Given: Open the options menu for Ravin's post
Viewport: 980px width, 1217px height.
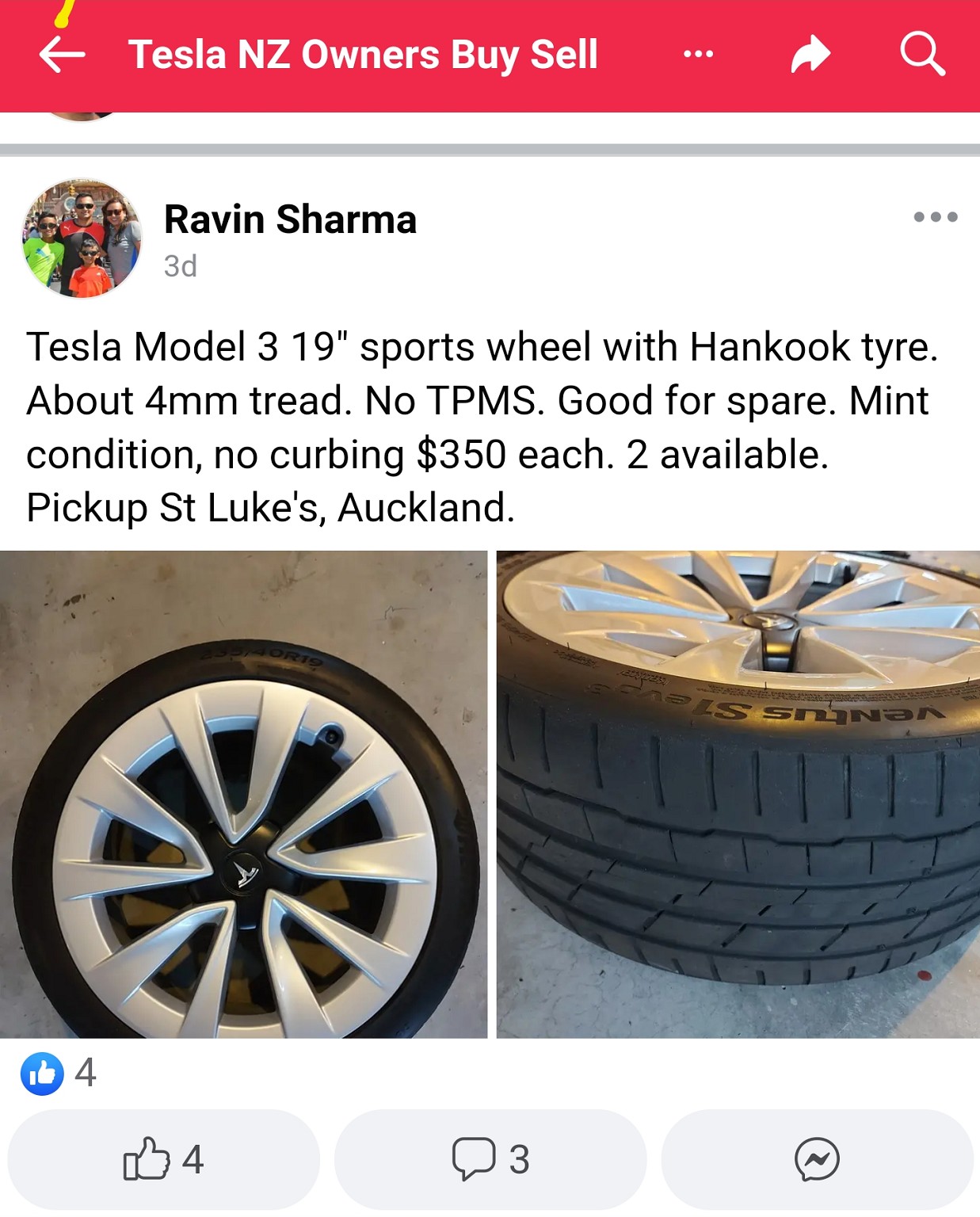Looking at the screenshot, I should [935, 217].
